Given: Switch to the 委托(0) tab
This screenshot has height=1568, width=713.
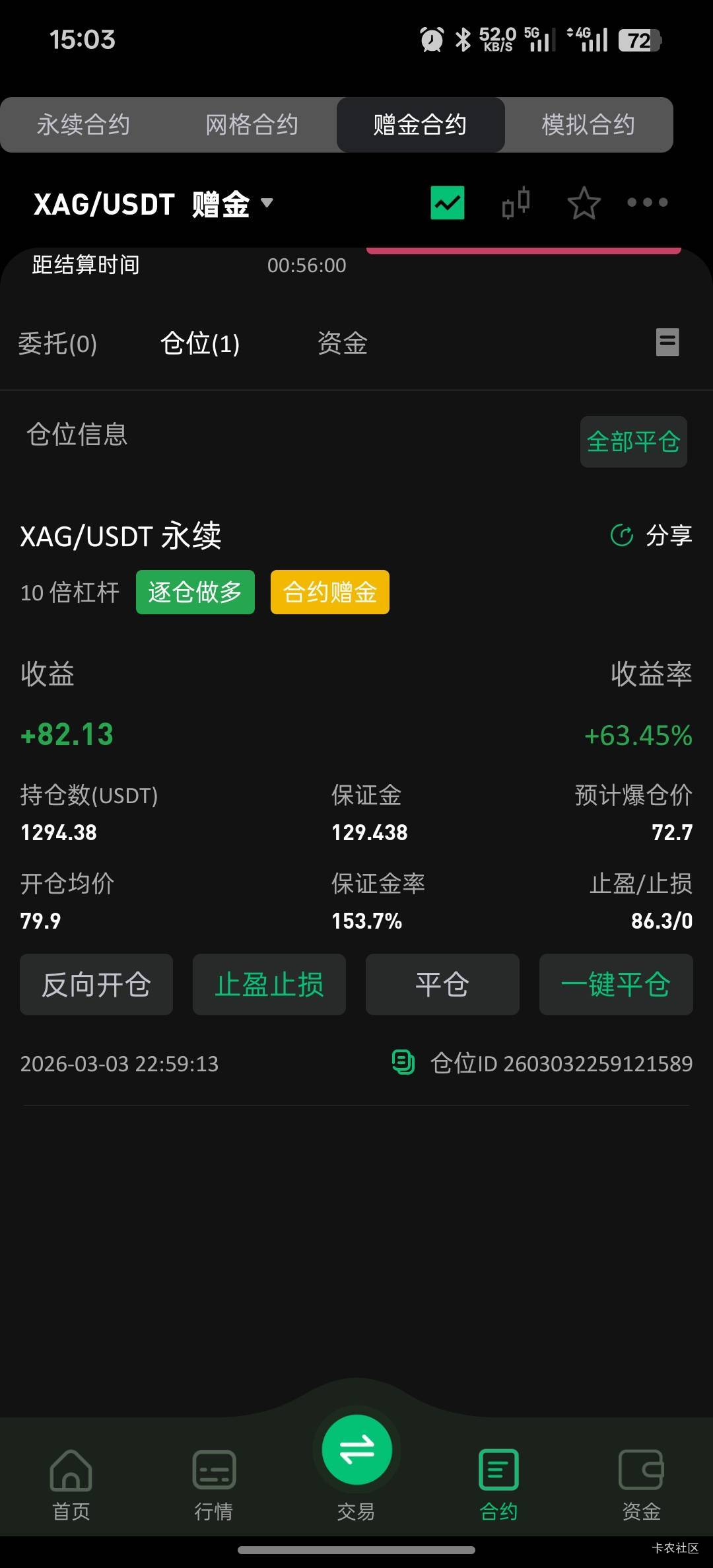Looking at the screenshot, I should pyautogui.click(x=57, y=343).
